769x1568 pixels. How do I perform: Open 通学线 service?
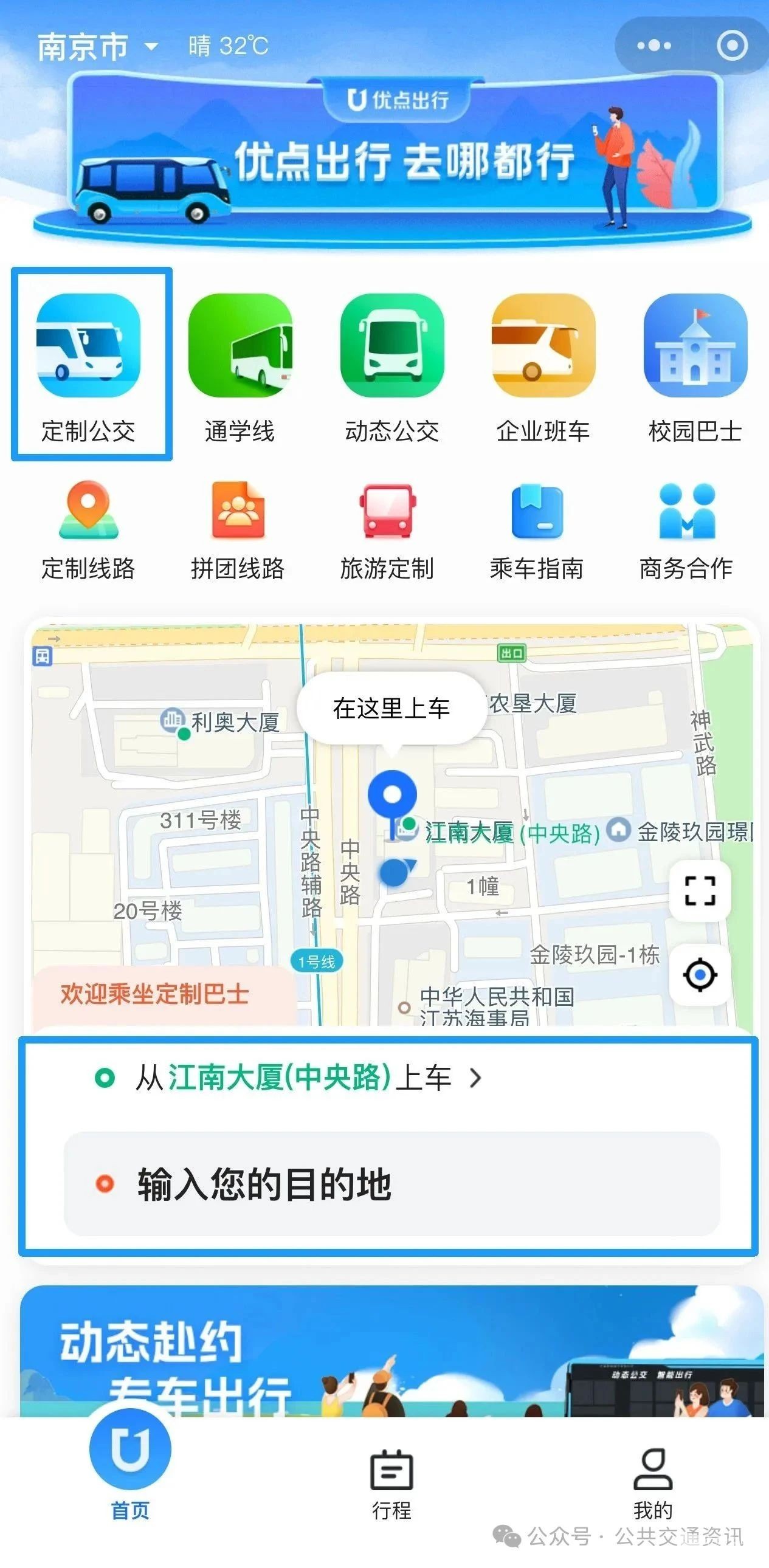coord(240,365)
